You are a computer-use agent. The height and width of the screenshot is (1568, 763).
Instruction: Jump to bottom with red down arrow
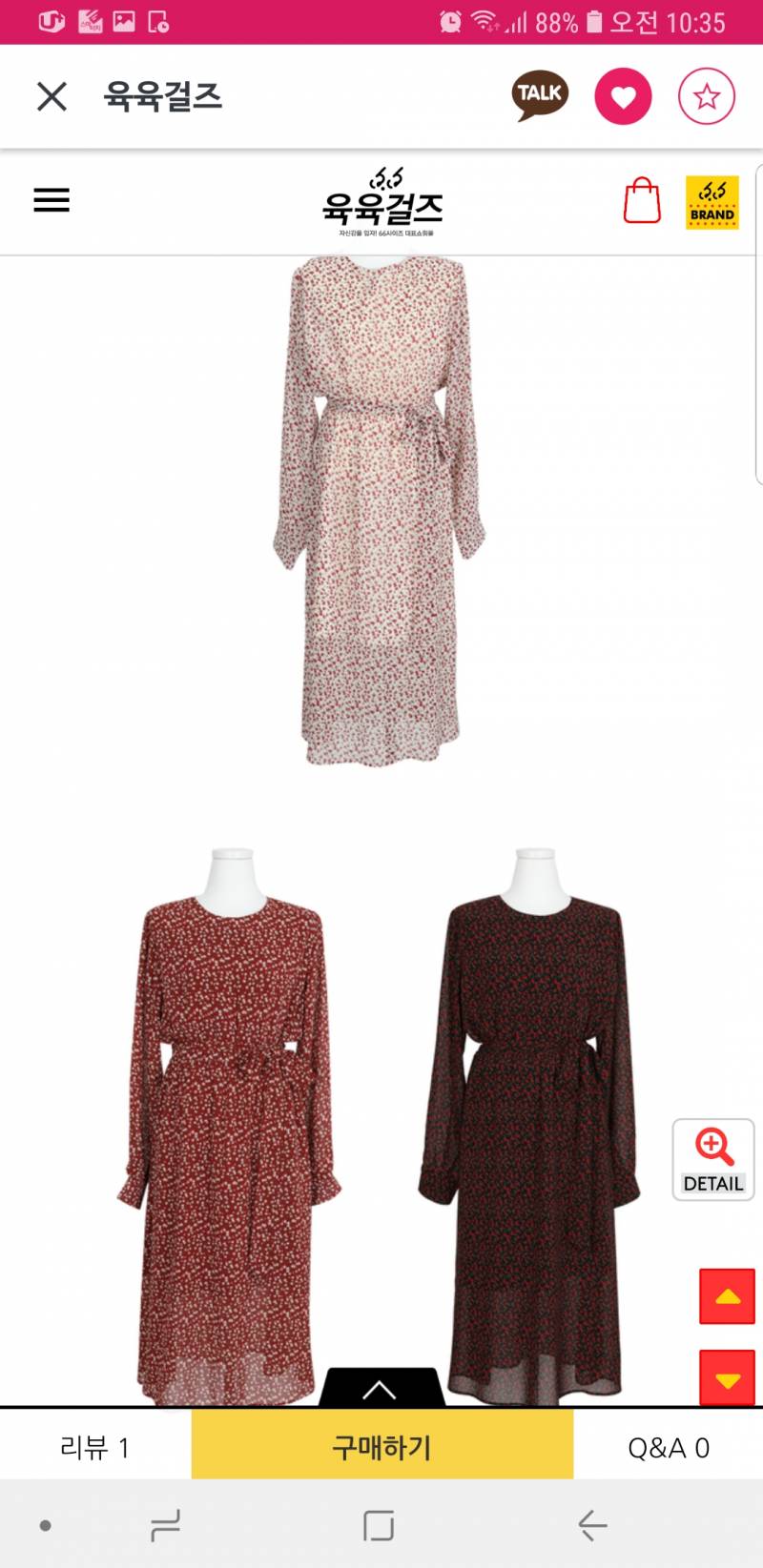coord(728,1377)
